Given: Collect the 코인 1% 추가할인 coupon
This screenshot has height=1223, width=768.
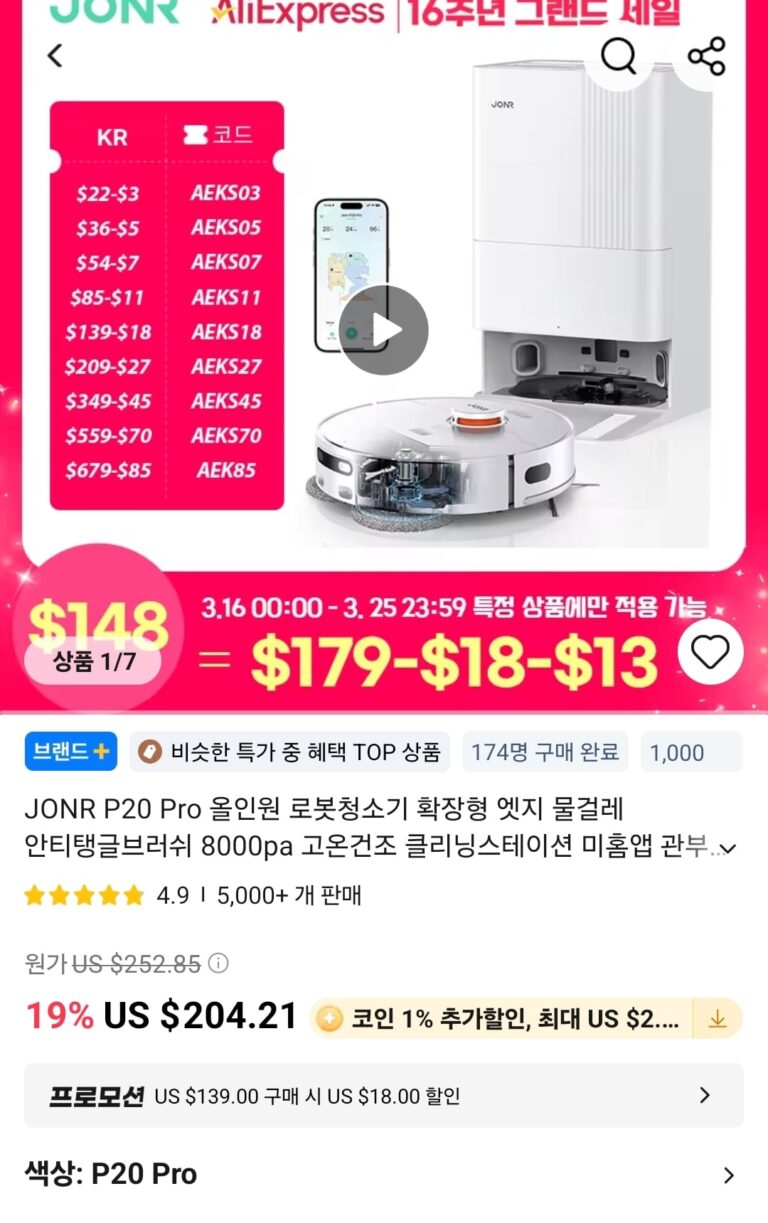Looking at the screenshot, I should pos(717,1019).
